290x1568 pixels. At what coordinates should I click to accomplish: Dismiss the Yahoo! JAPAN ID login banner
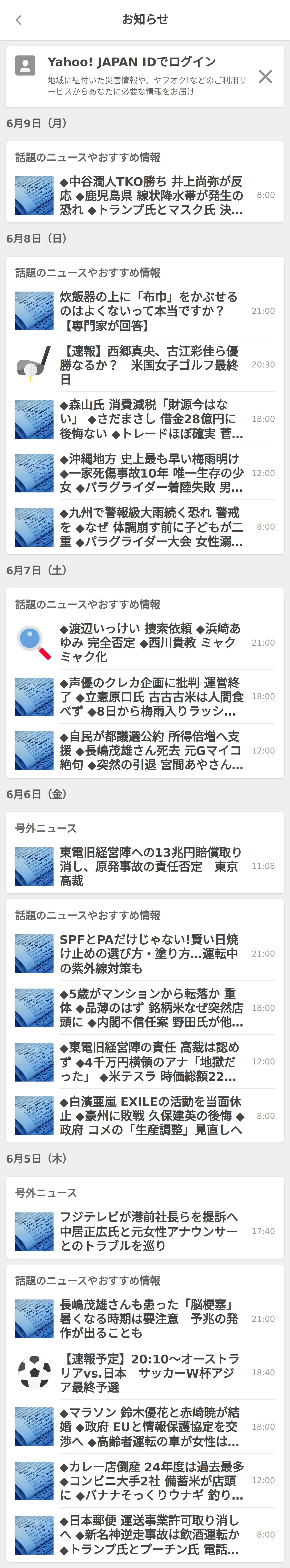click(265, 77)
